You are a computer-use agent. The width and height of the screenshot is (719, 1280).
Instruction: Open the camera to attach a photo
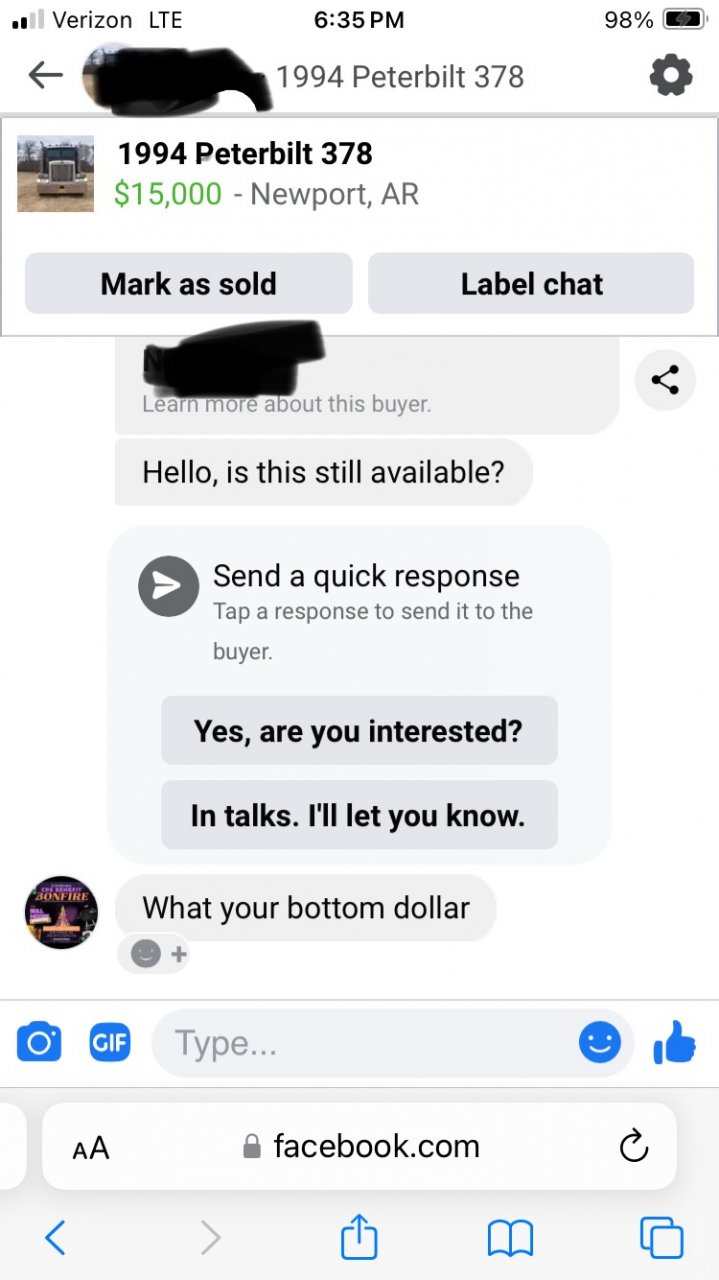[39, 1043]
